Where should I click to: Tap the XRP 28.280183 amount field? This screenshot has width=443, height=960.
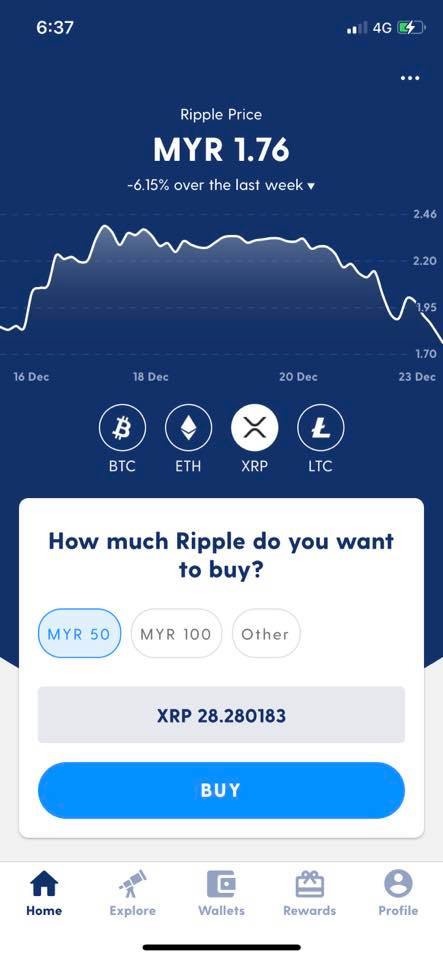(222, 715)
